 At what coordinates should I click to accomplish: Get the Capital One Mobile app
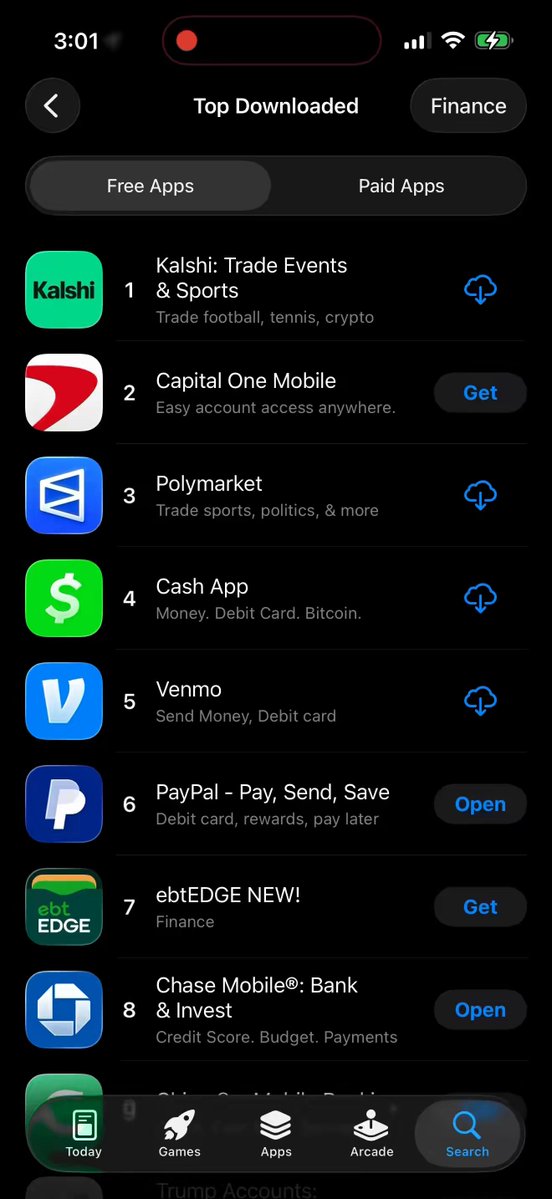(480, 392)
